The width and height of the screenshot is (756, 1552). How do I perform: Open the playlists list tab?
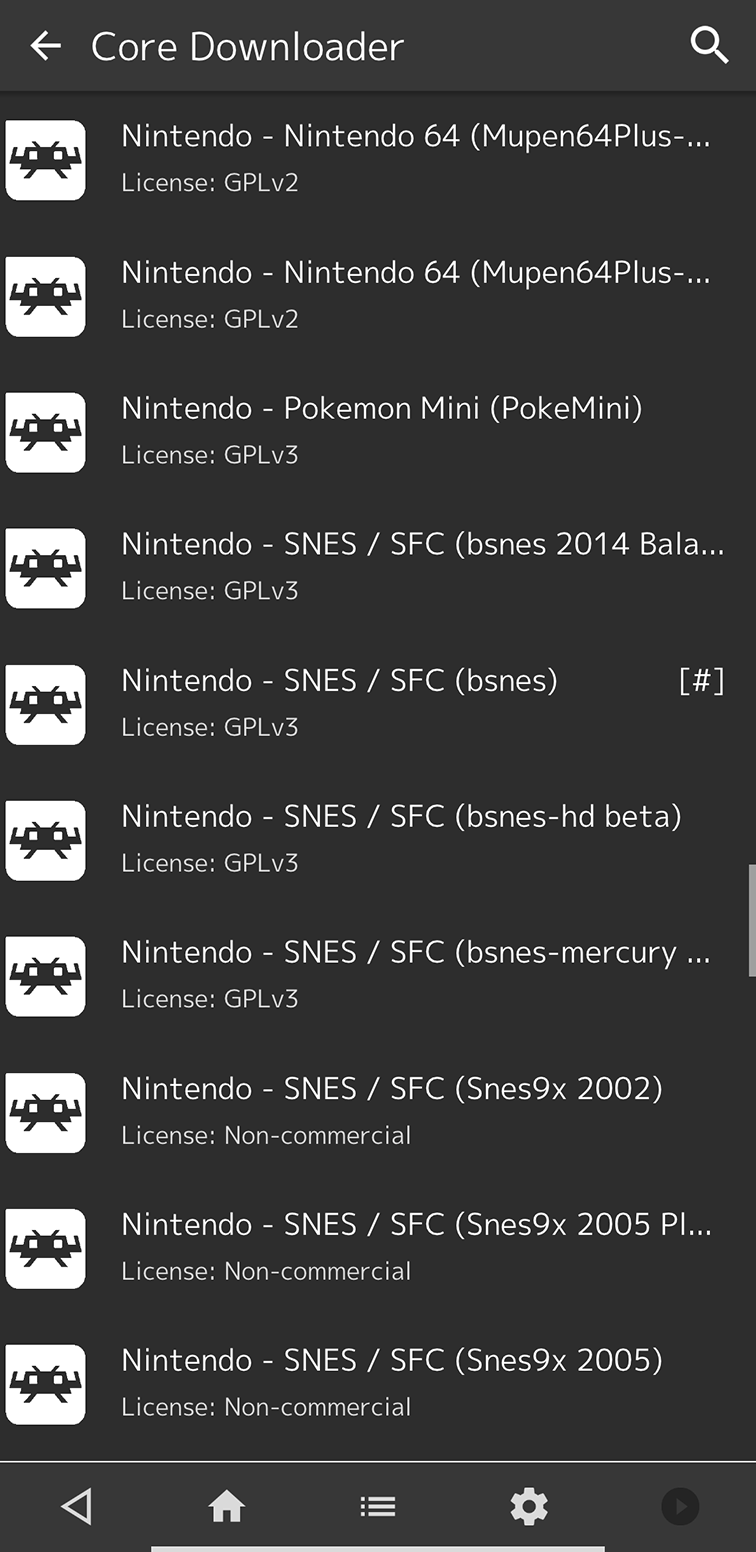point(378,1506)
